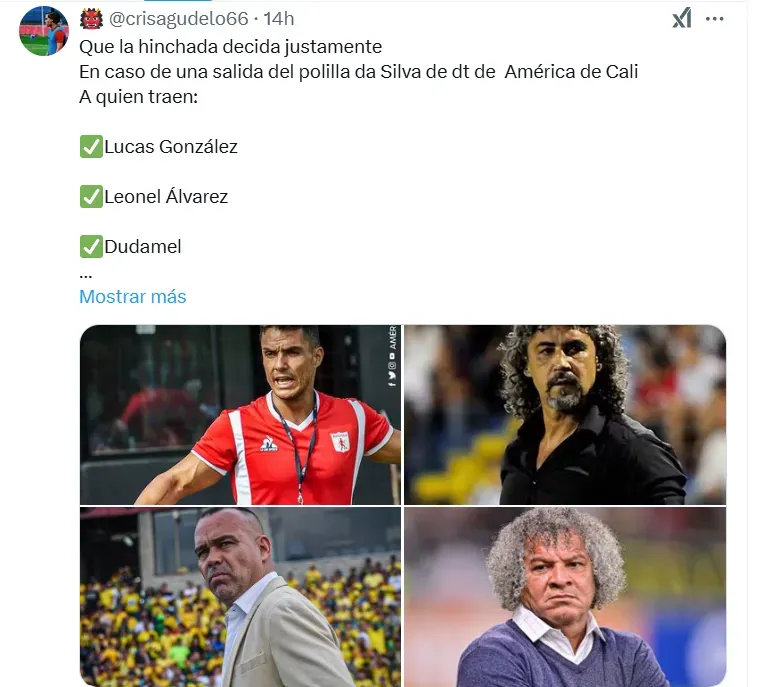The height and width of the screenshot is (687, 763).
Task: View the photo of the man in blue sweater
Action: point(565,596)
